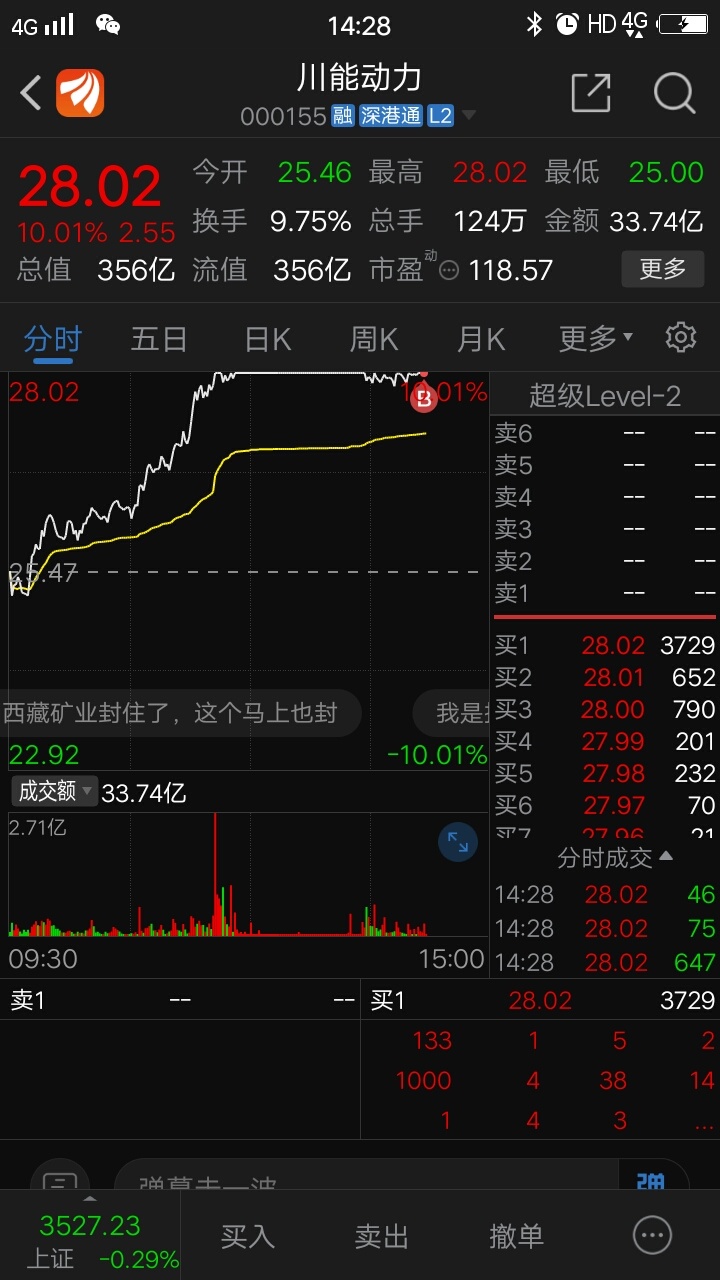Expand the 更多 chart periods dropdown
Viewport: 720px width, 1280px height.
[596, 339]
